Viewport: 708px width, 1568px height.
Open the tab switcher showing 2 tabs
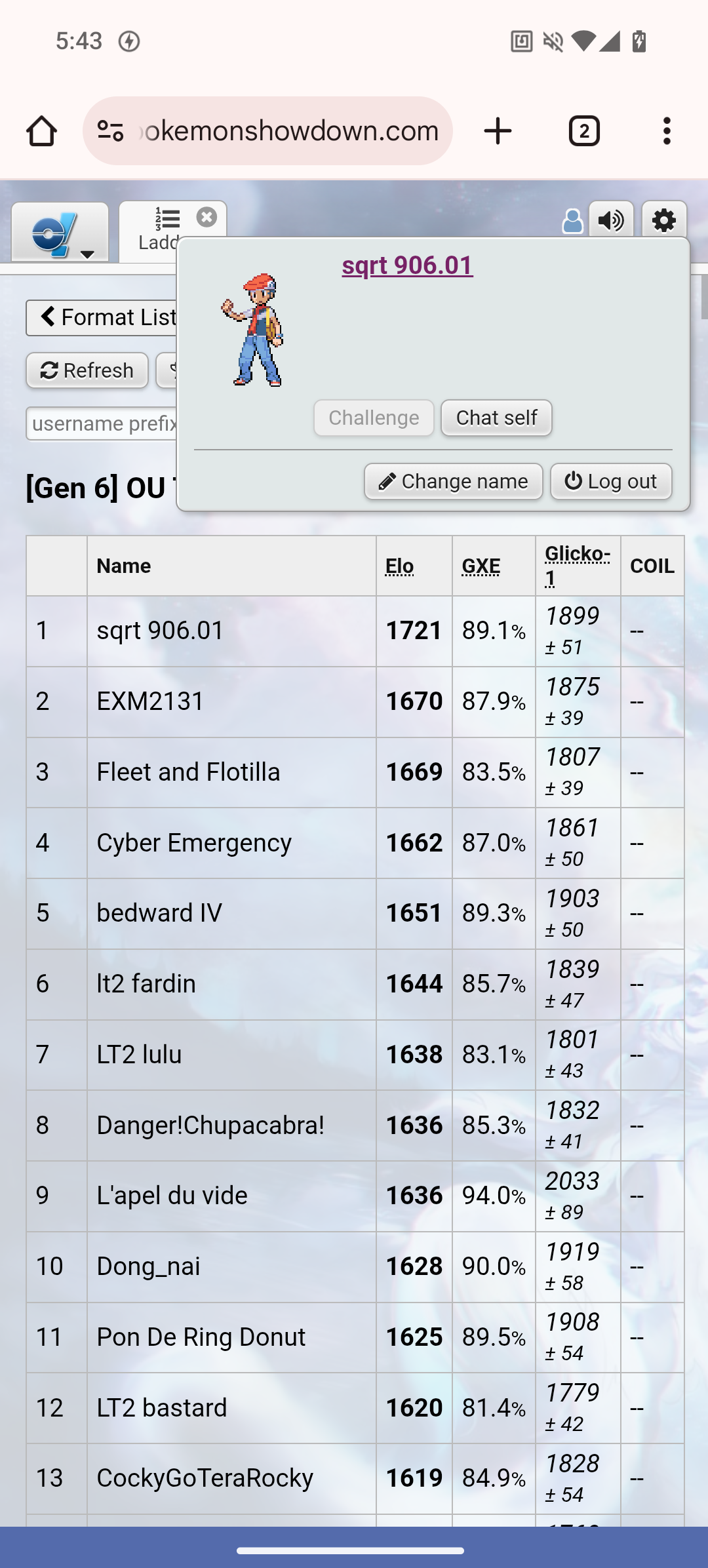tap(583, 131)
